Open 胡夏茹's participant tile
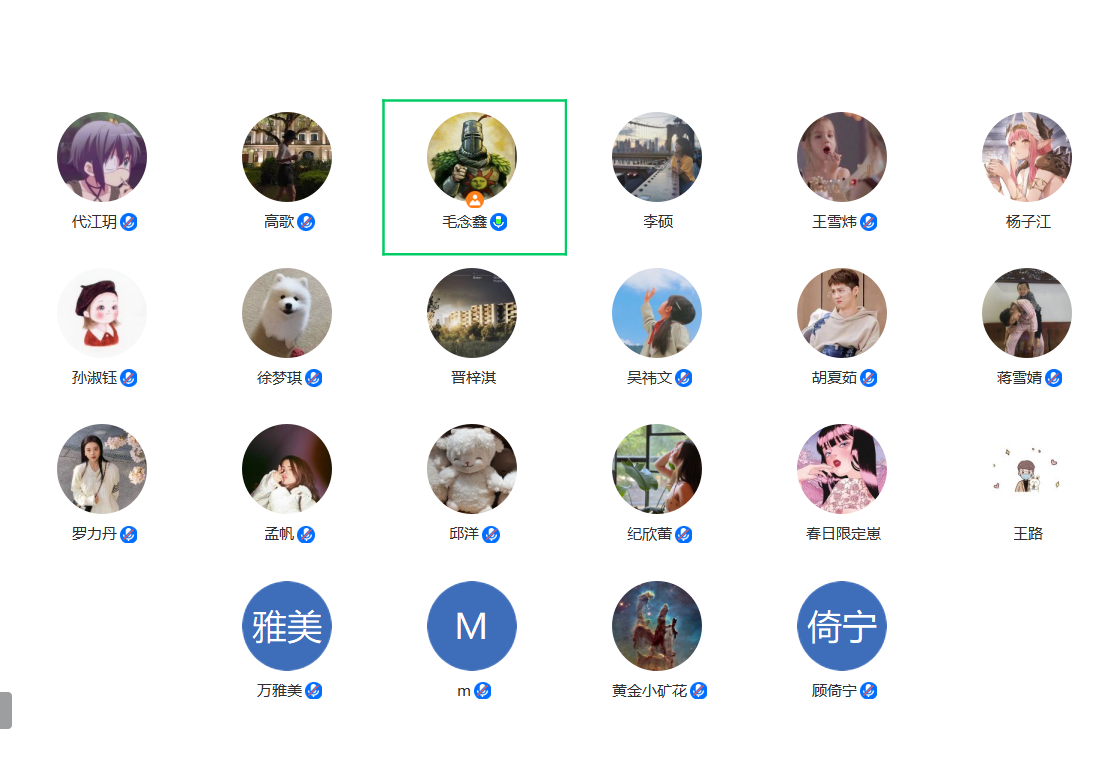Image resolution: width=1113 pixels, height=761 pixels. coord(842,313)
